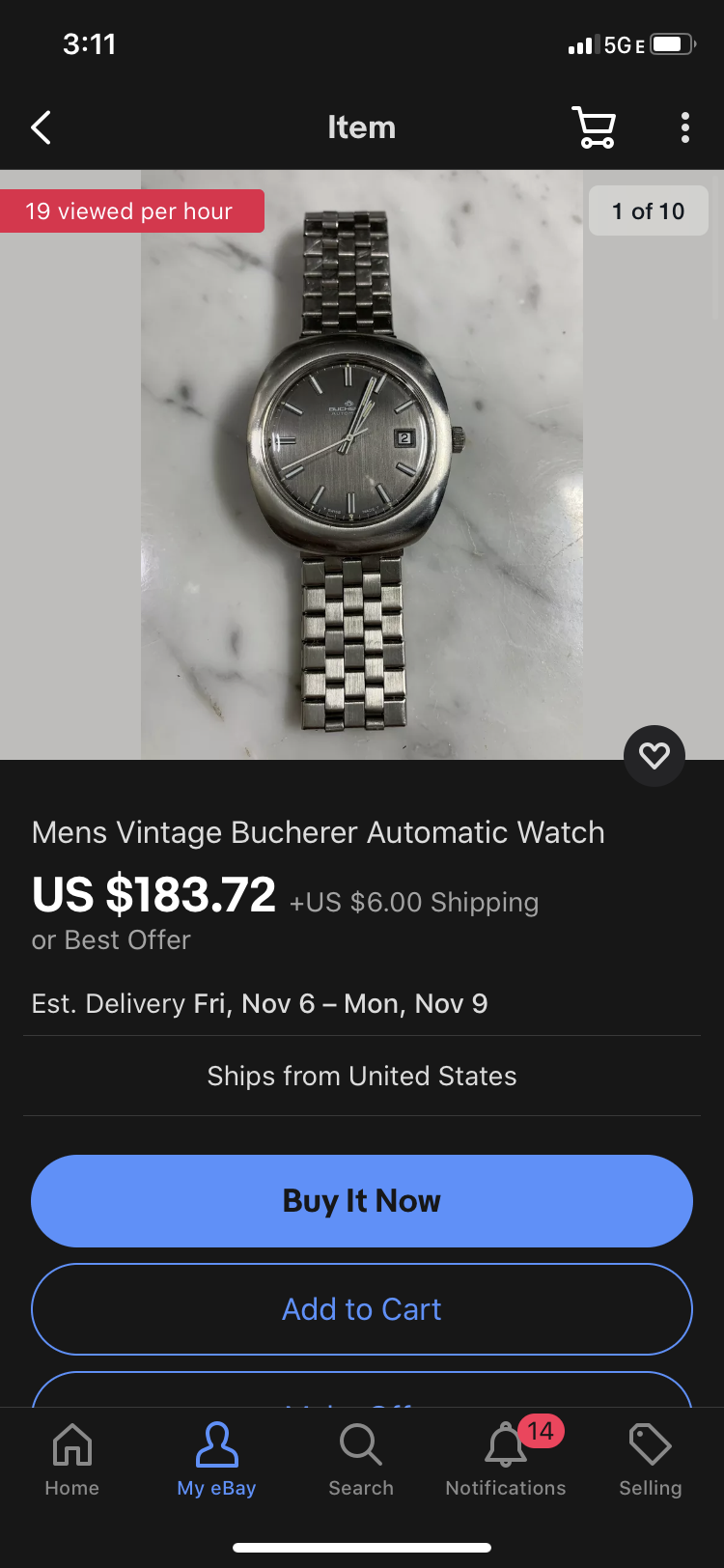Viewport: 724px width, 1568px height.
Task: Open the three-dot overflow menu
Action: pyautogui.click(x=684, y=127)
